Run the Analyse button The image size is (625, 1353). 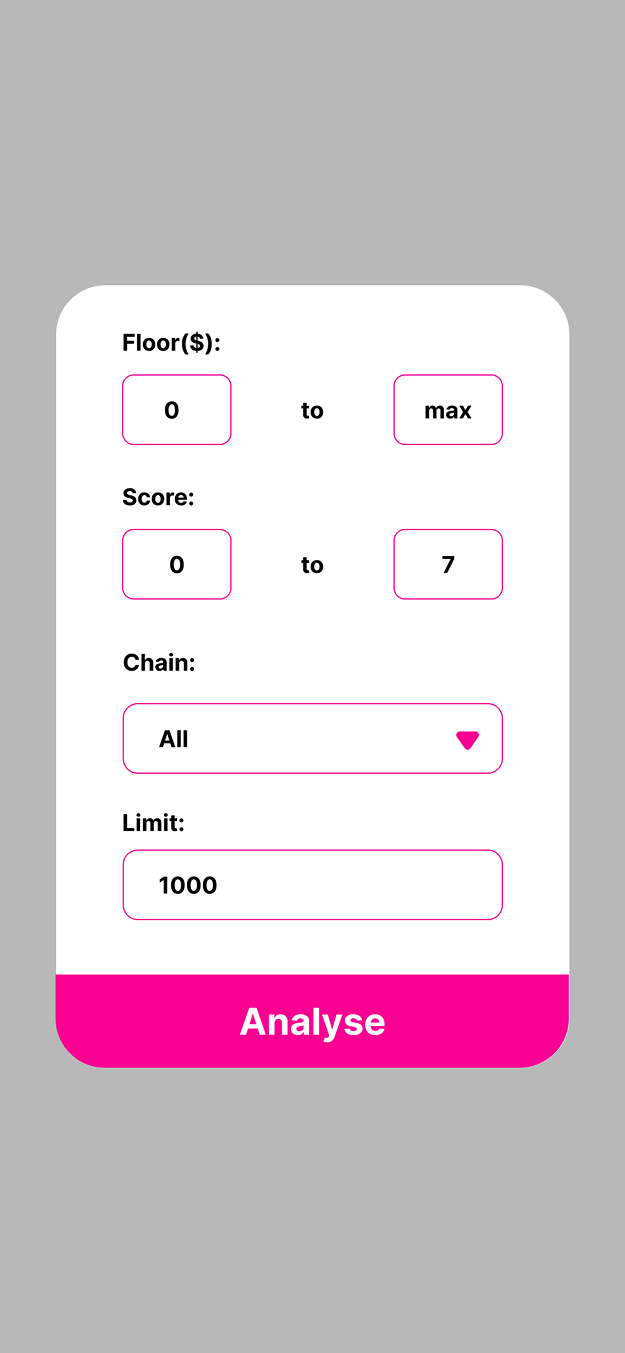point(312,1021)
